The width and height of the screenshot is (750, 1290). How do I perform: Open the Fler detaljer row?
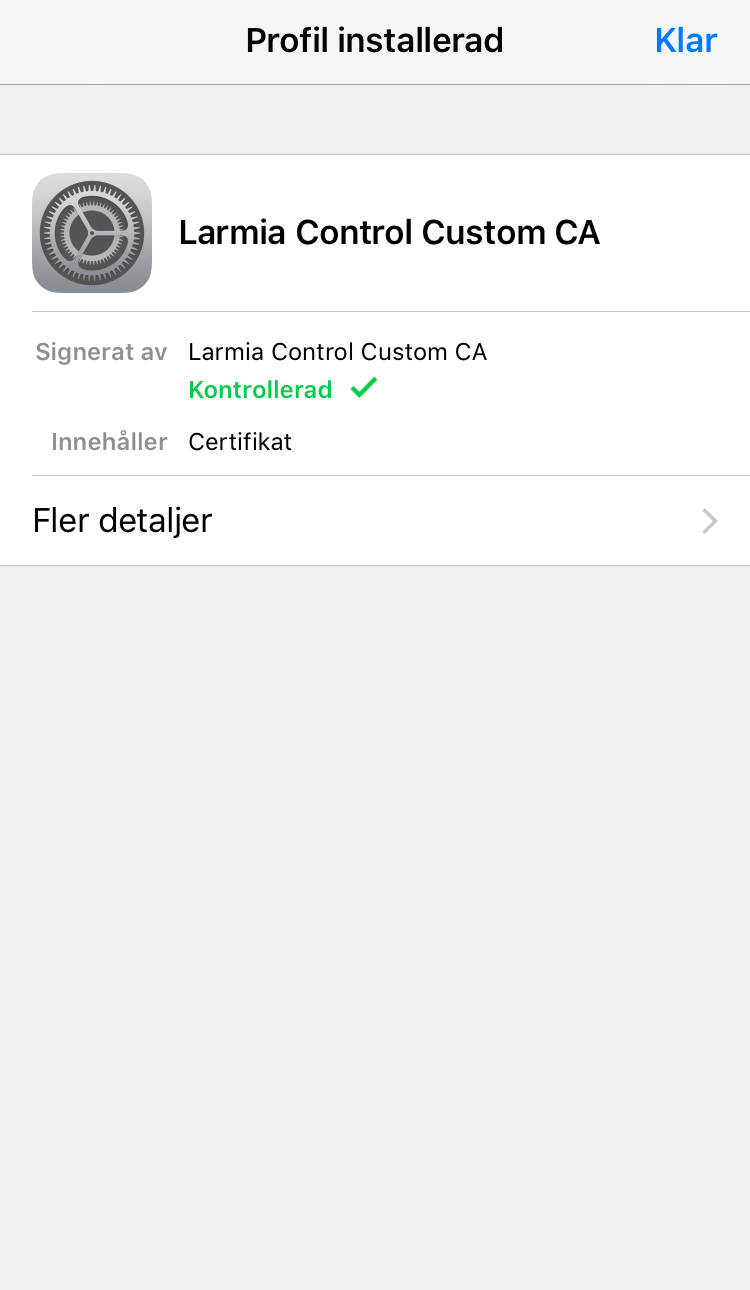point(375,521)
